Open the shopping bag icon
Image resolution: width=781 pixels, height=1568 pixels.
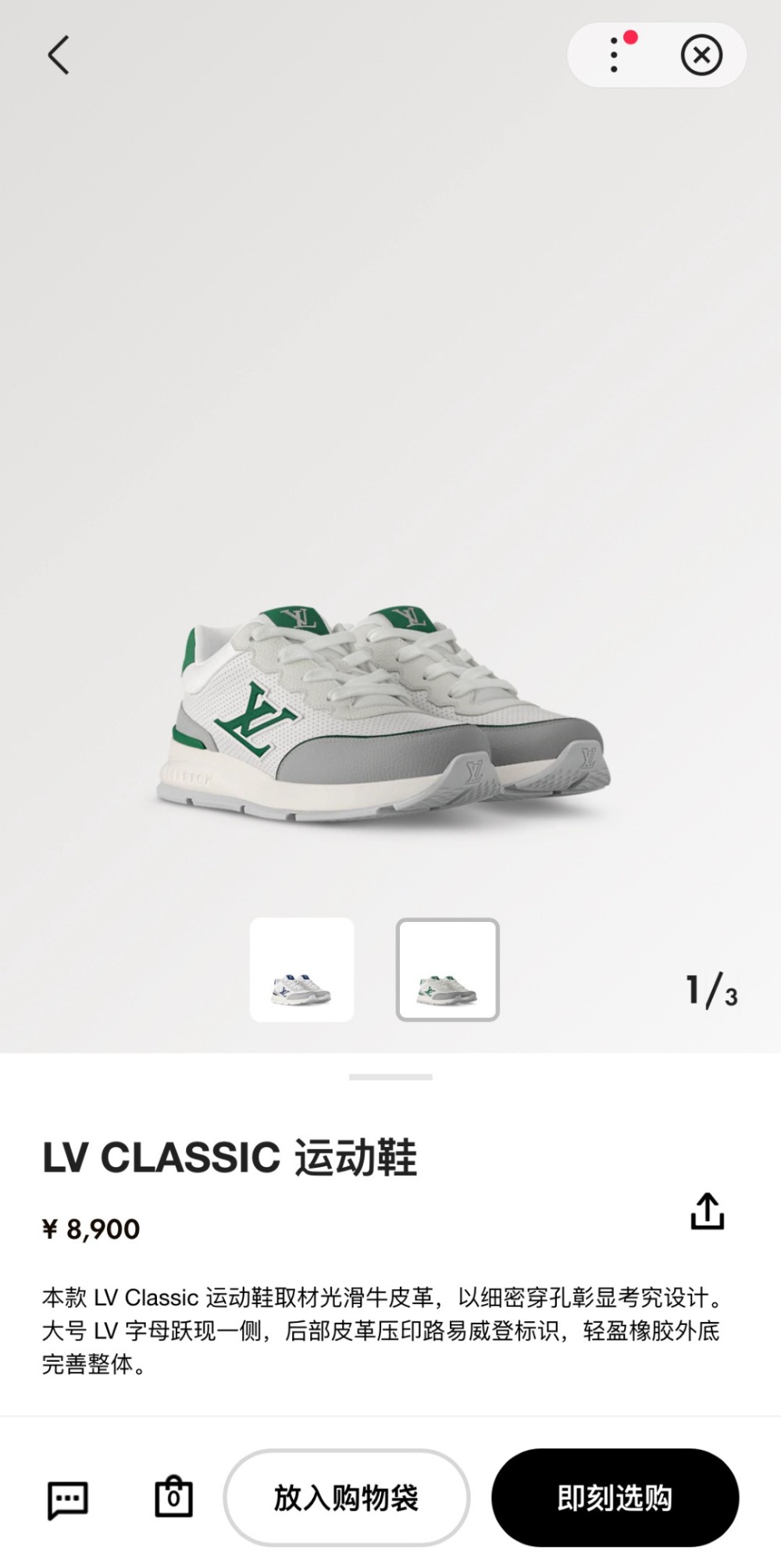coord(173,1497)
